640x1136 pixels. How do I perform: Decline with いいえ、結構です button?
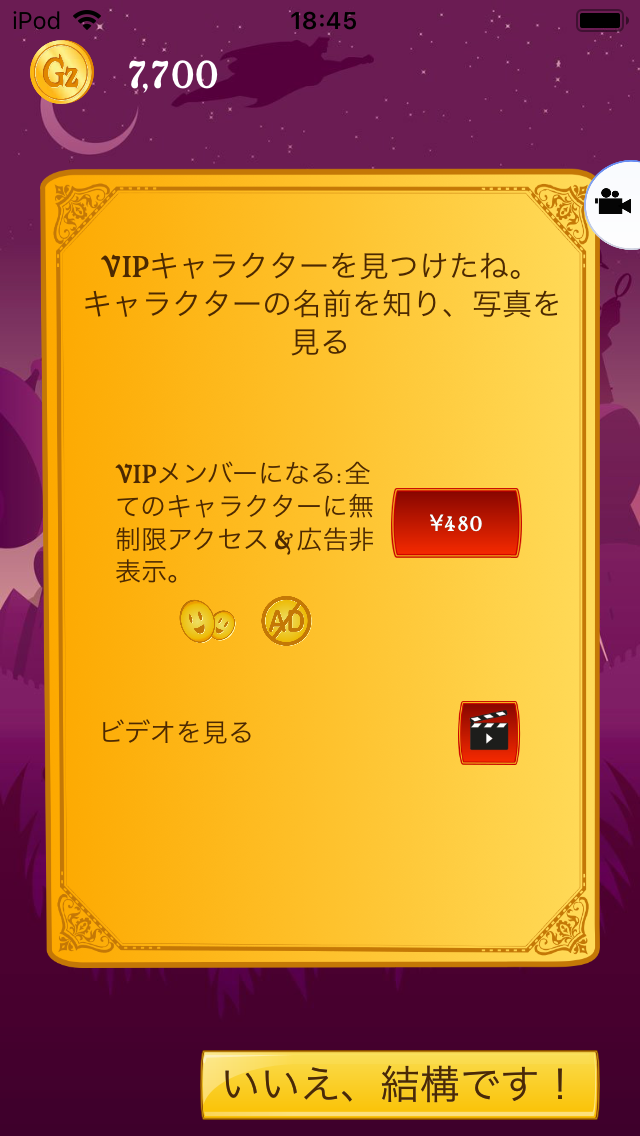pyautogui.click(x=399, y=1084)
